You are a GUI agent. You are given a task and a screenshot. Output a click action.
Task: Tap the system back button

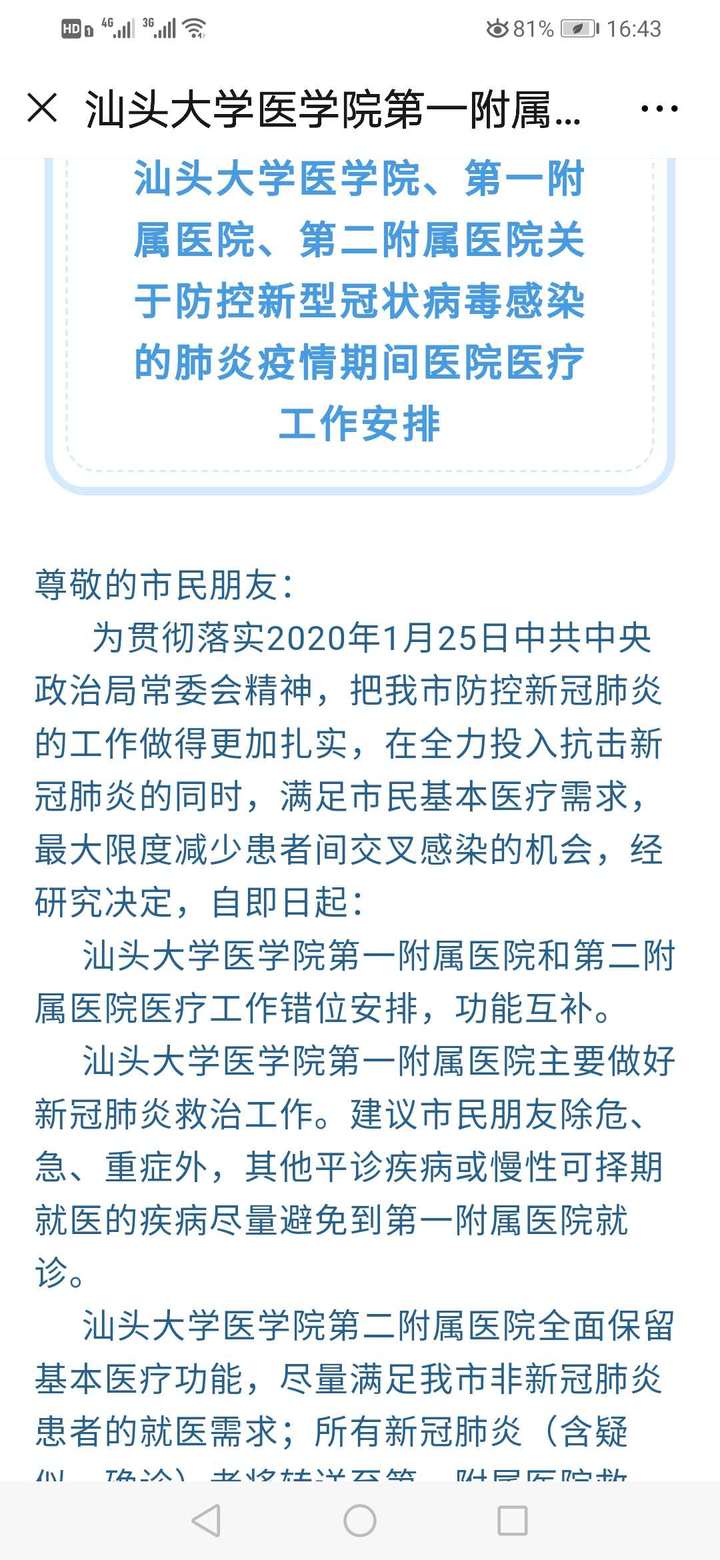tap(206, 1521)
